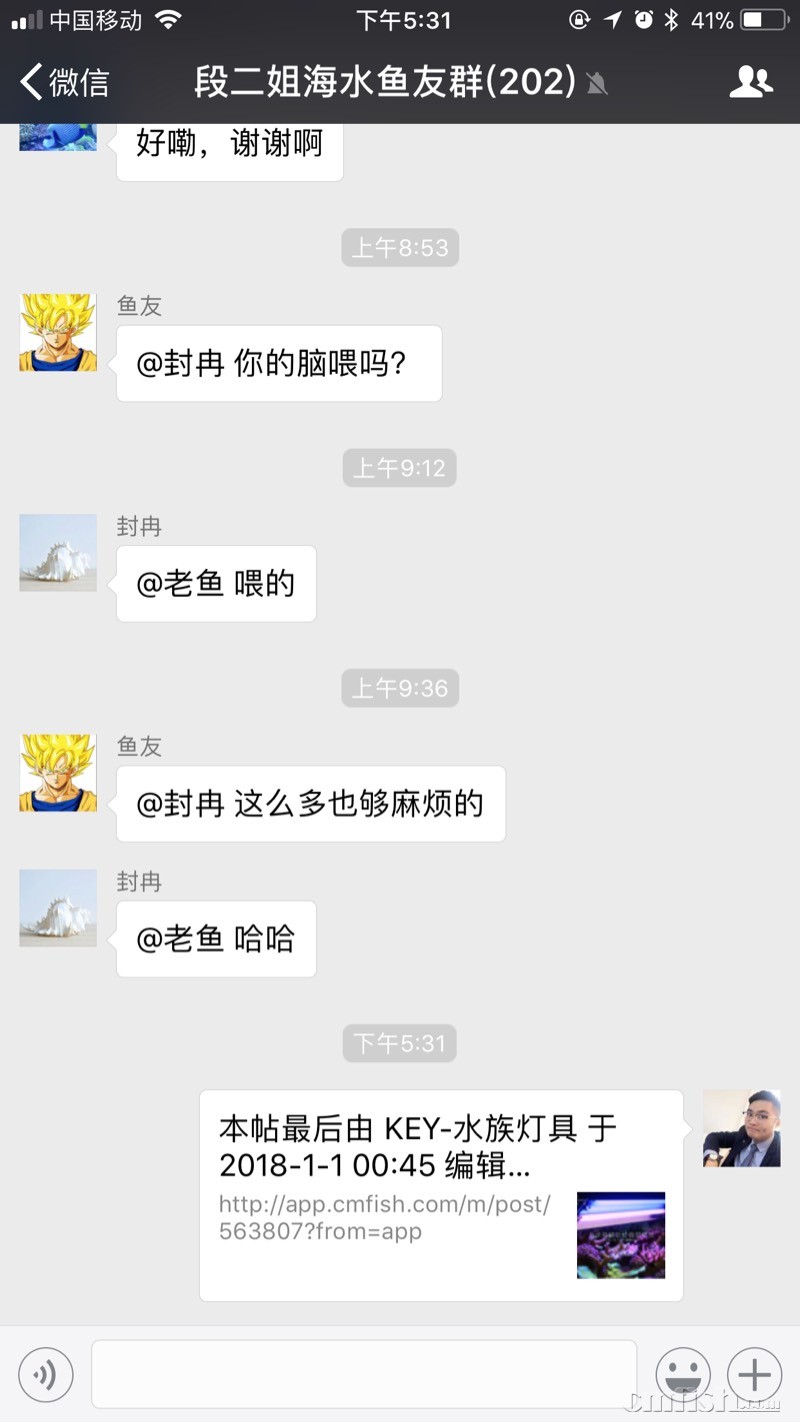Switch to voice message input

tap(46, 1375)
